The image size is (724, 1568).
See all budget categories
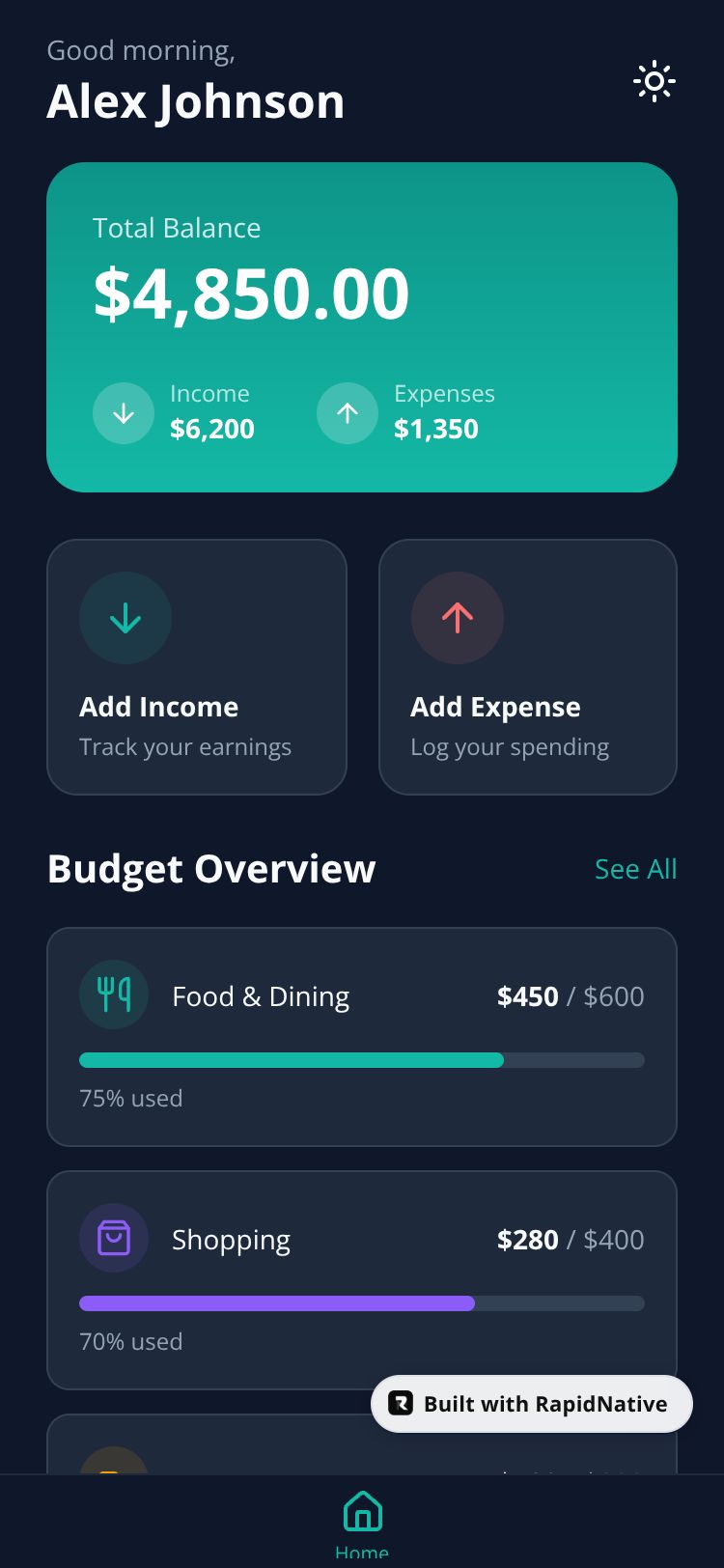click(x=635, y=869)
